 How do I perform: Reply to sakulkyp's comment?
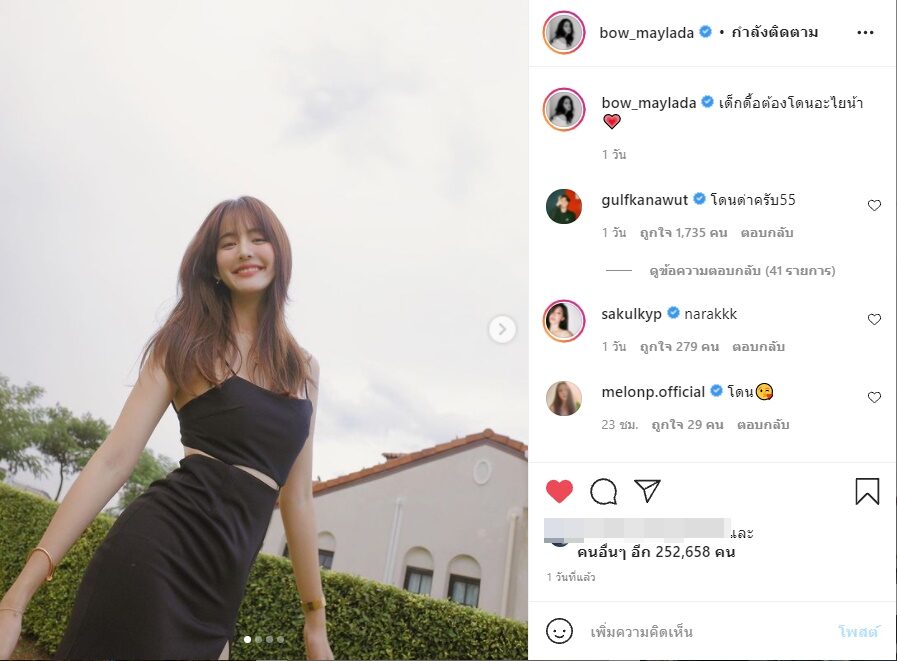[x=757, y=347]
